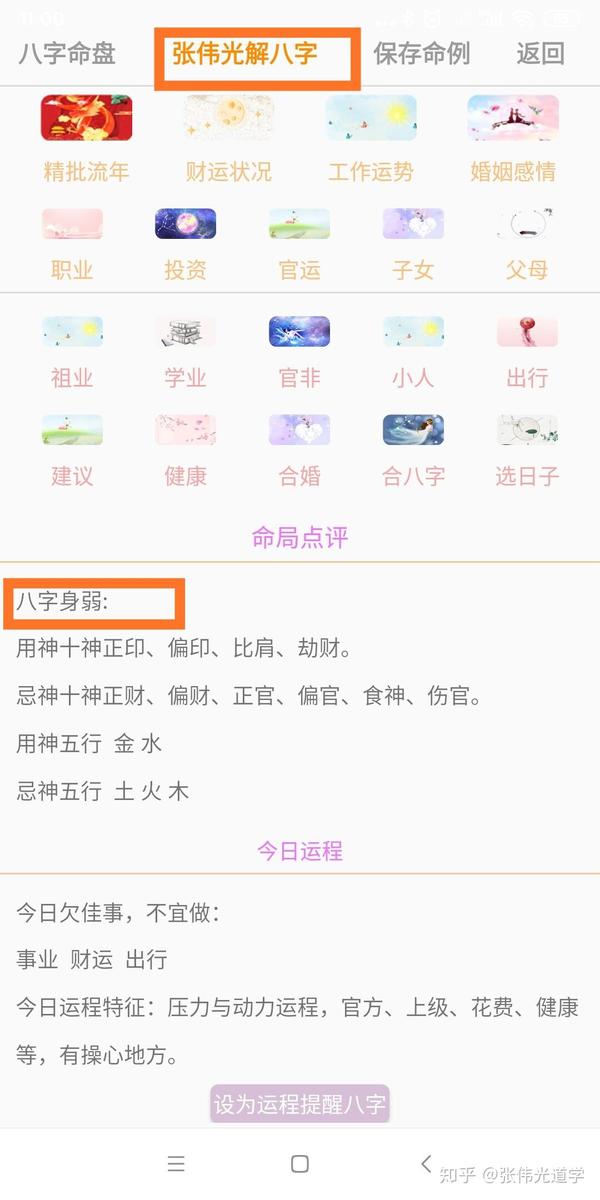Go back using 返回
The height and width of the screenshot is (1200, 600).
[540, 54]
